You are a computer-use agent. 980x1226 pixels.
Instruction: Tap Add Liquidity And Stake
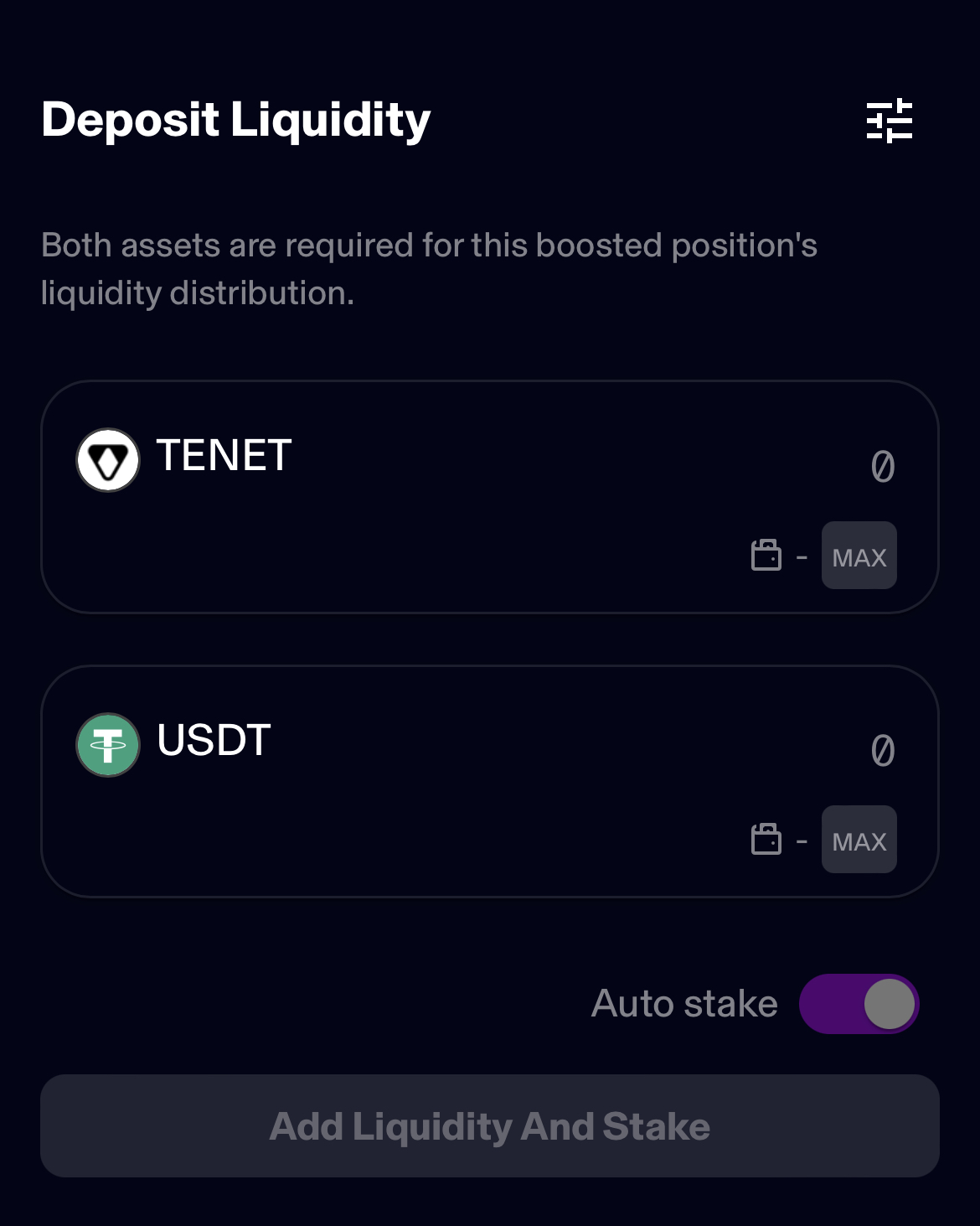490,1126
